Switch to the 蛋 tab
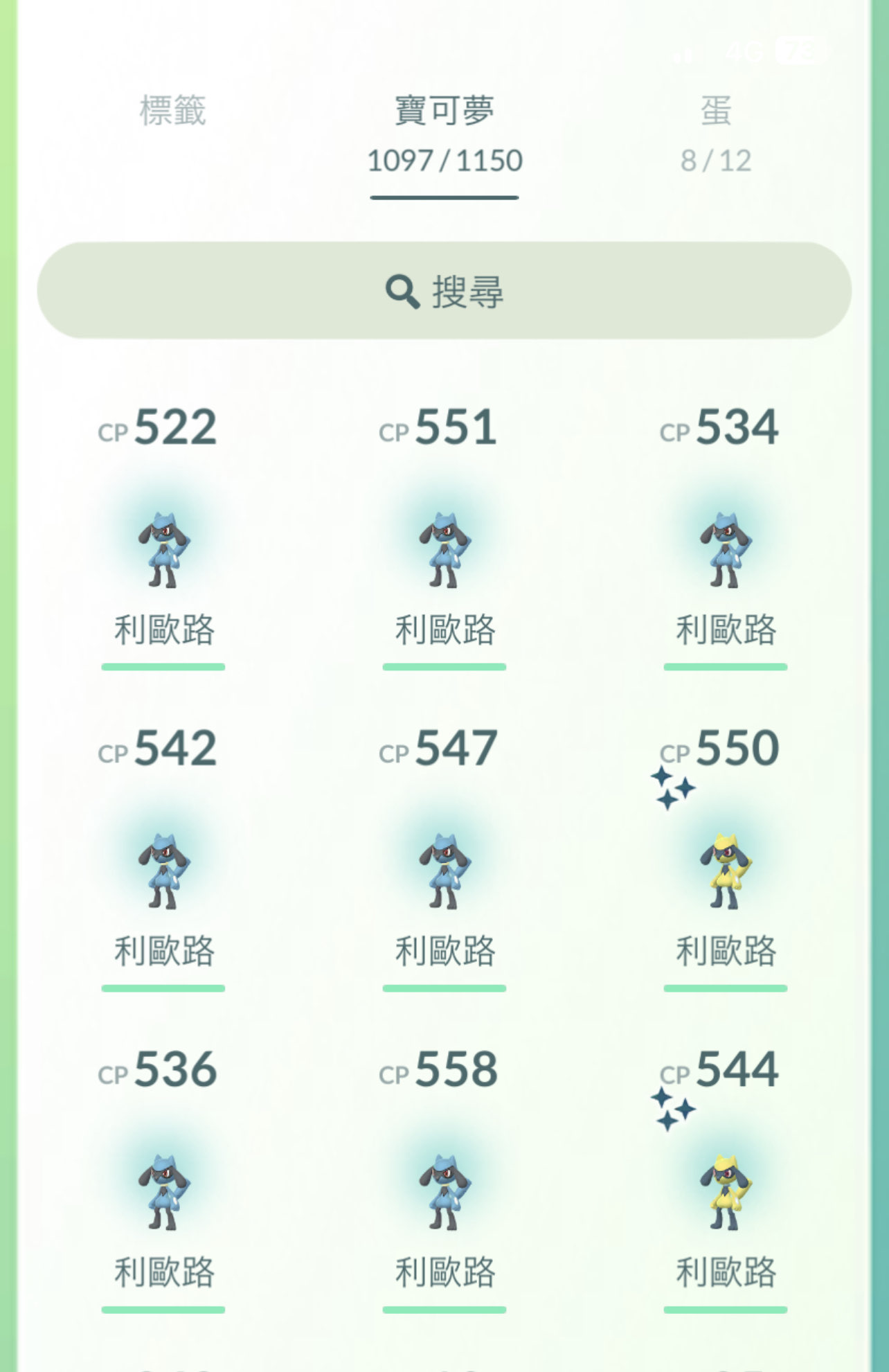 (x=716, y=132)
